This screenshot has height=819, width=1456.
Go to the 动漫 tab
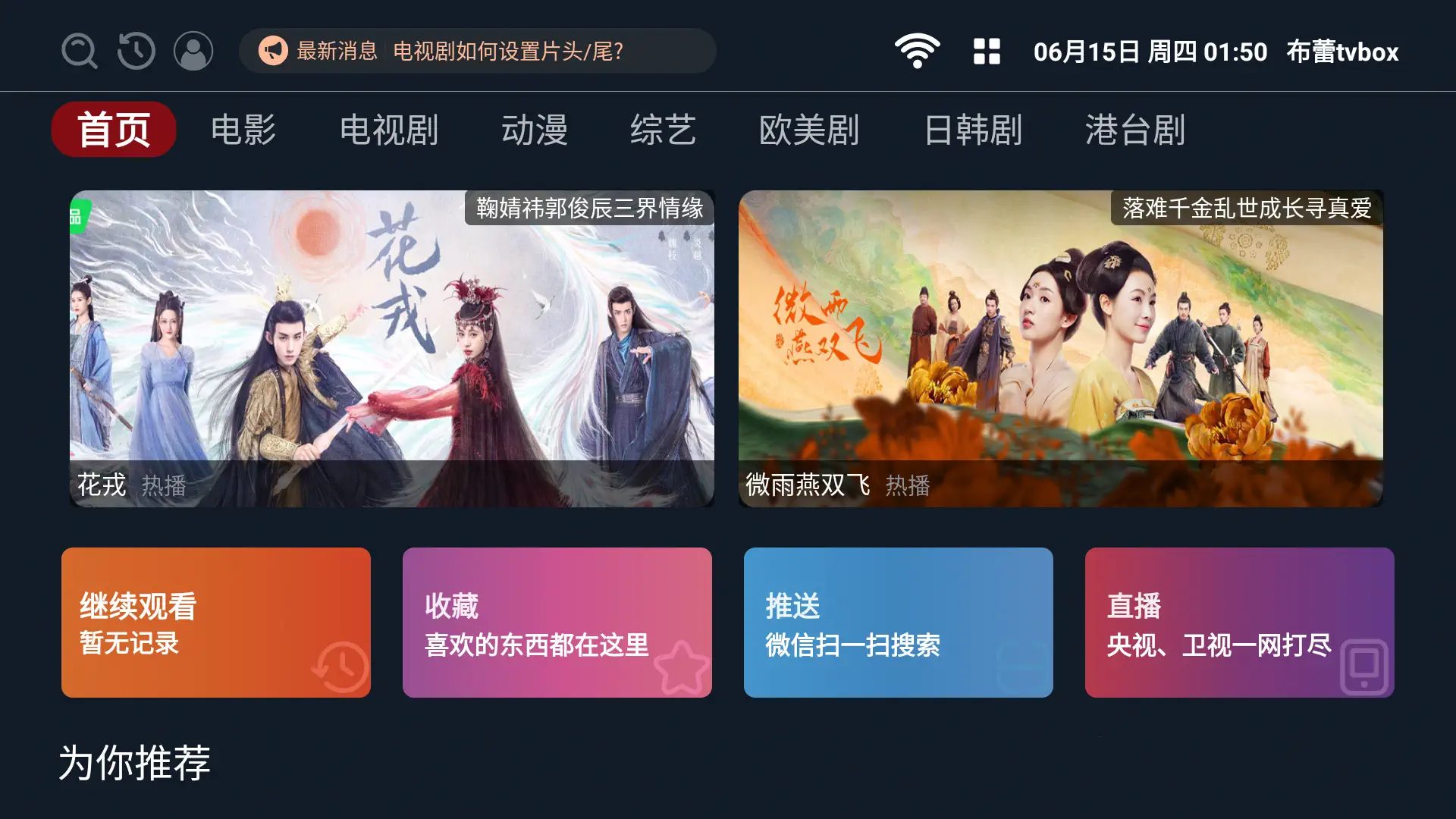click(535, 130)
